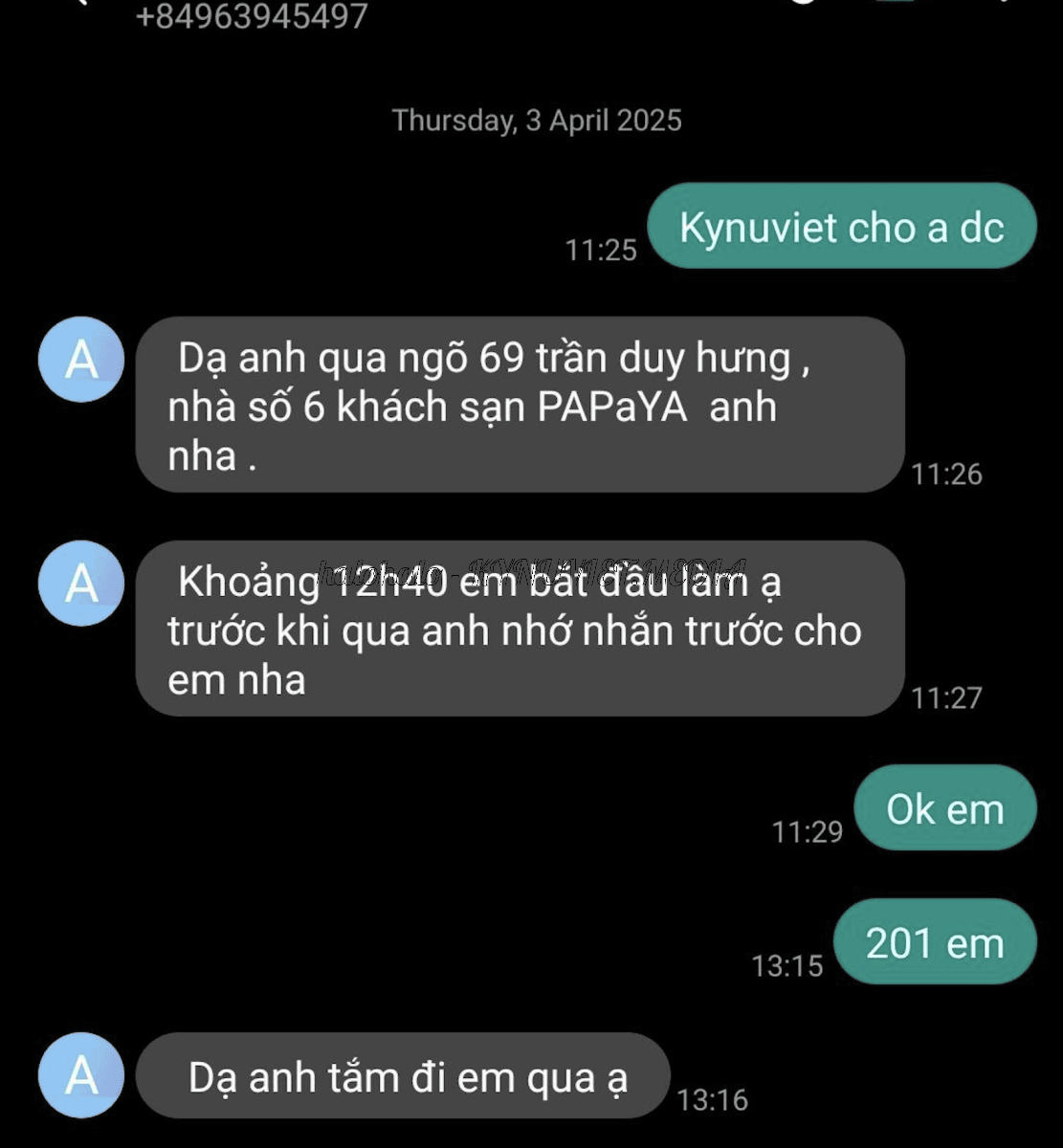Tap the avatar next to the 12h40 message
The image size is (1063, 1148).
(x=80, y=581)
